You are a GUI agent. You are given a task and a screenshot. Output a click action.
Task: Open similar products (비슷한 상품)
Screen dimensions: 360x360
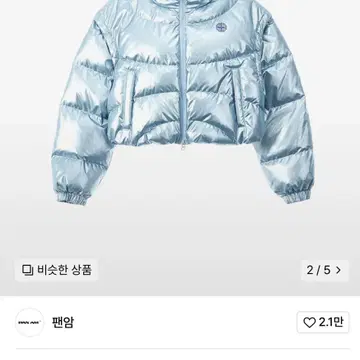coord(56,270)
